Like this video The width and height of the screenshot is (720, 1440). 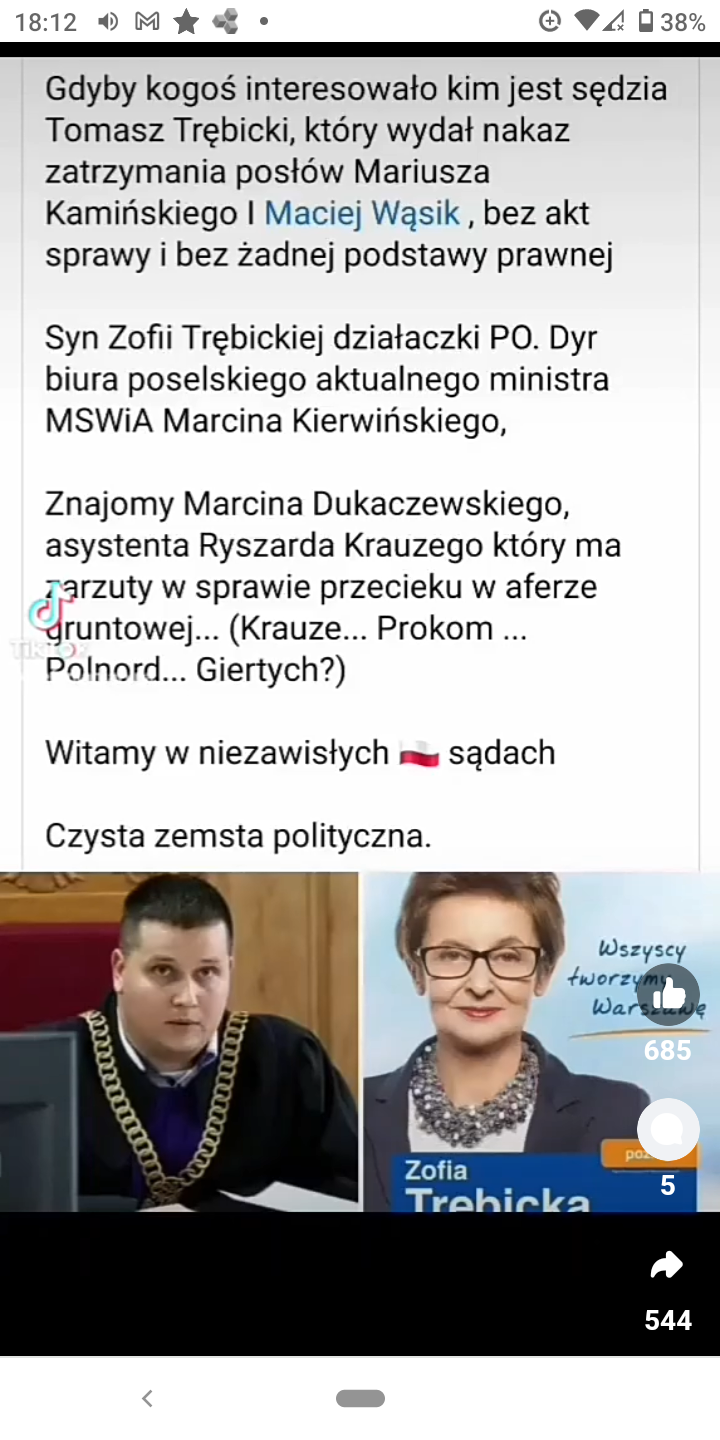coord(668,995)
